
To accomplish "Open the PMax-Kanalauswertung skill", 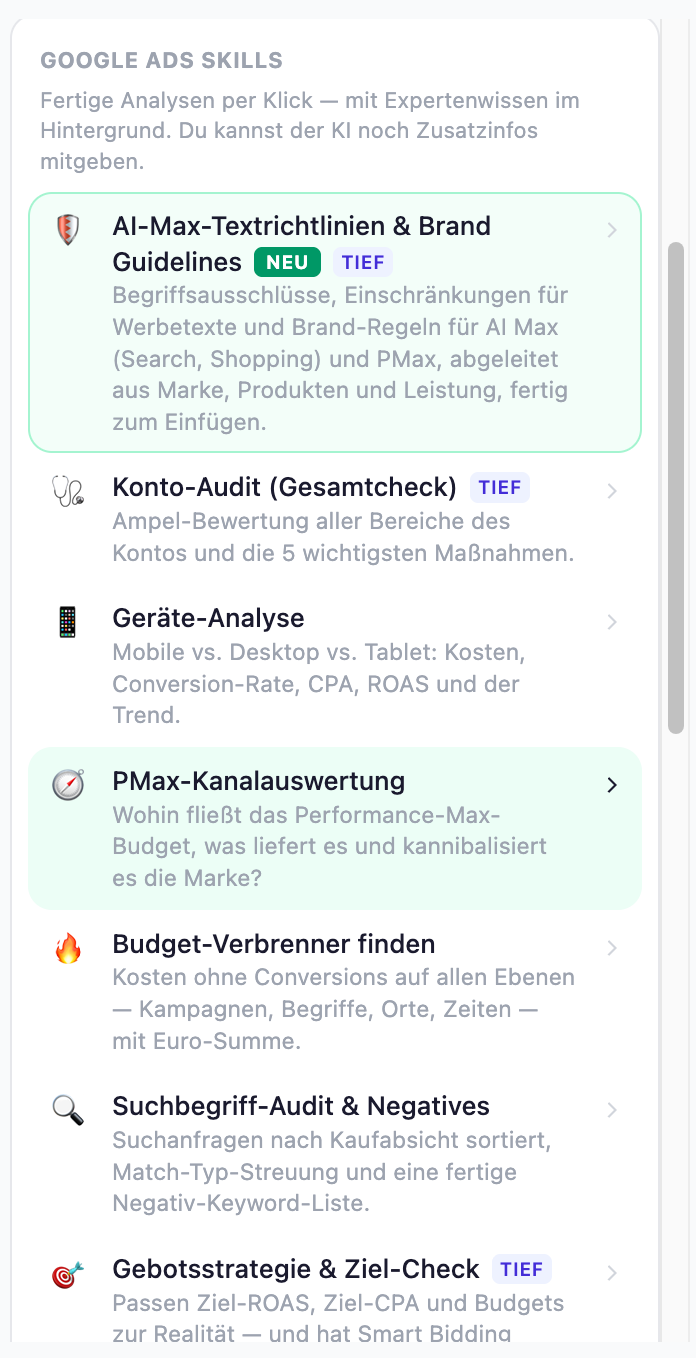I will tap(335, 828).
